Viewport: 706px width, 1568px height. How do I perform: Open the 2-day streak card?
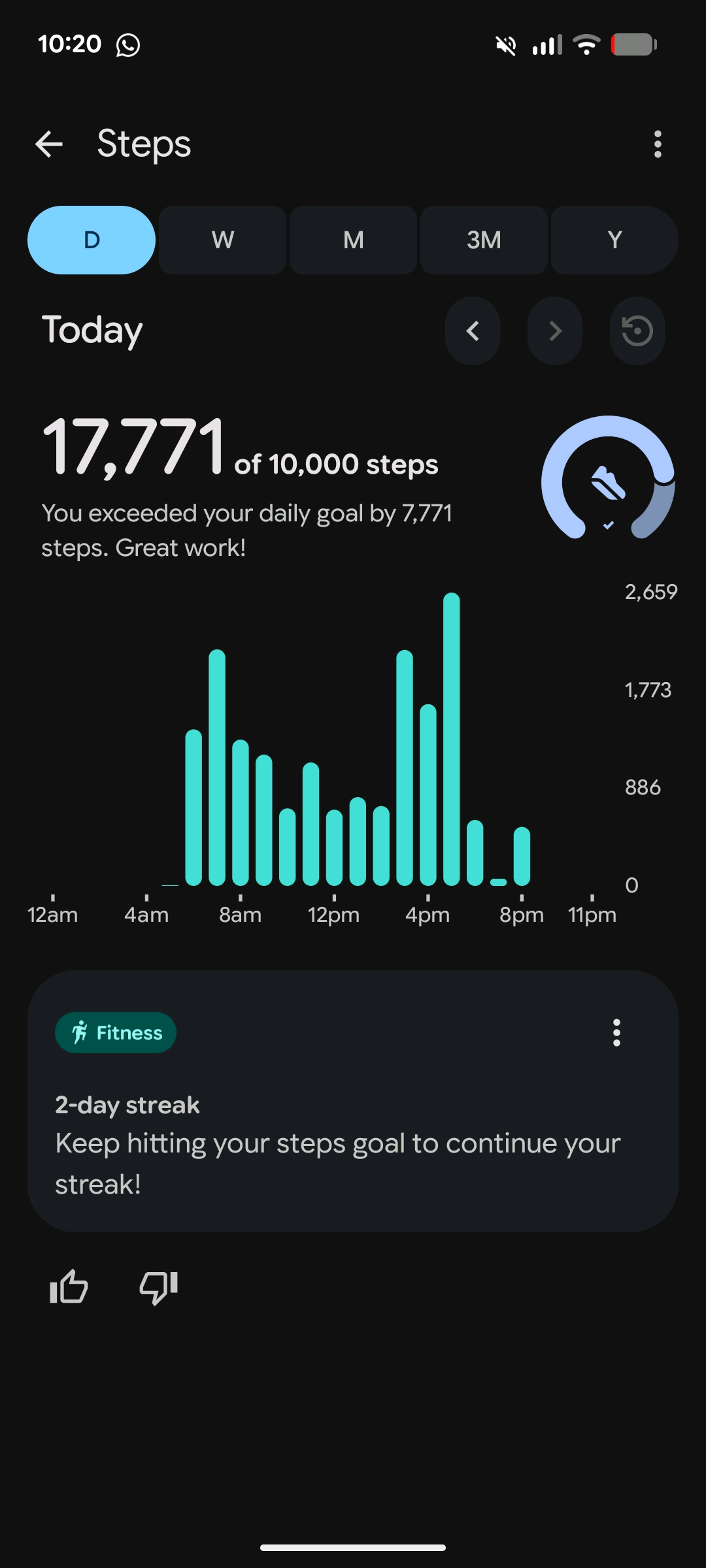point(353,1101)
